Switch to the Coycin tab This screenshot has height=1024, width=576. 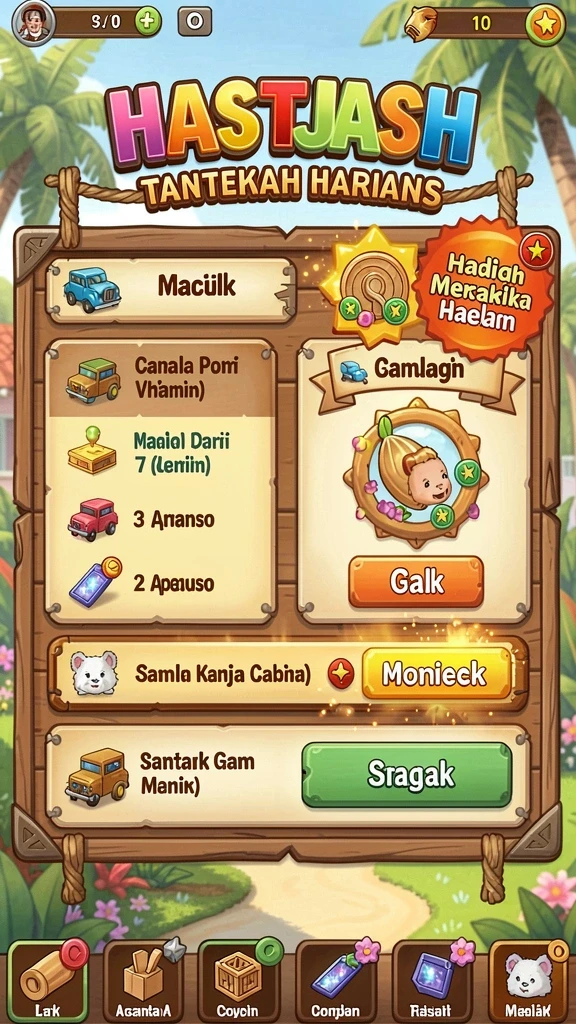tap(238, 982)
